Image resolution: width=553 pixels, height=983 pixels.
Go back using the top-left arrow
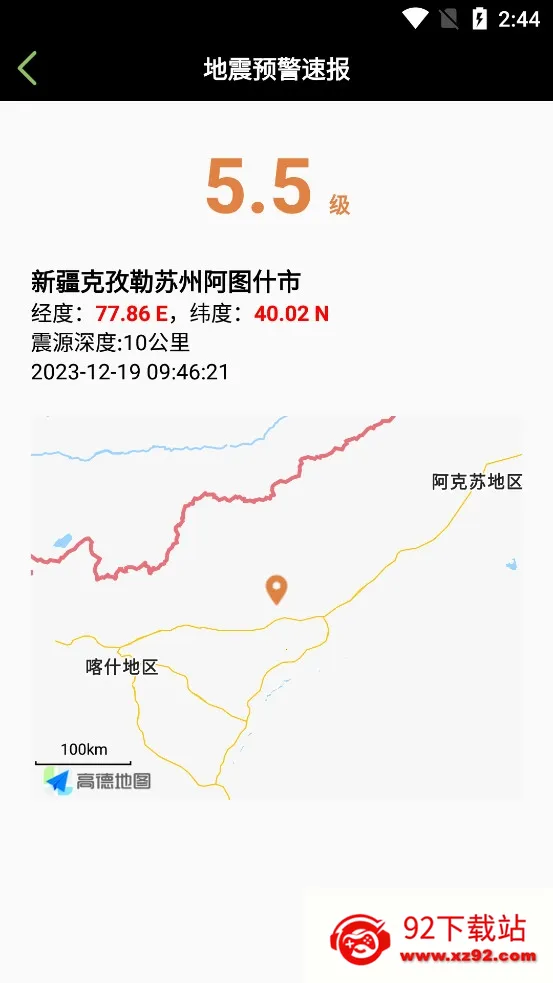28,68
